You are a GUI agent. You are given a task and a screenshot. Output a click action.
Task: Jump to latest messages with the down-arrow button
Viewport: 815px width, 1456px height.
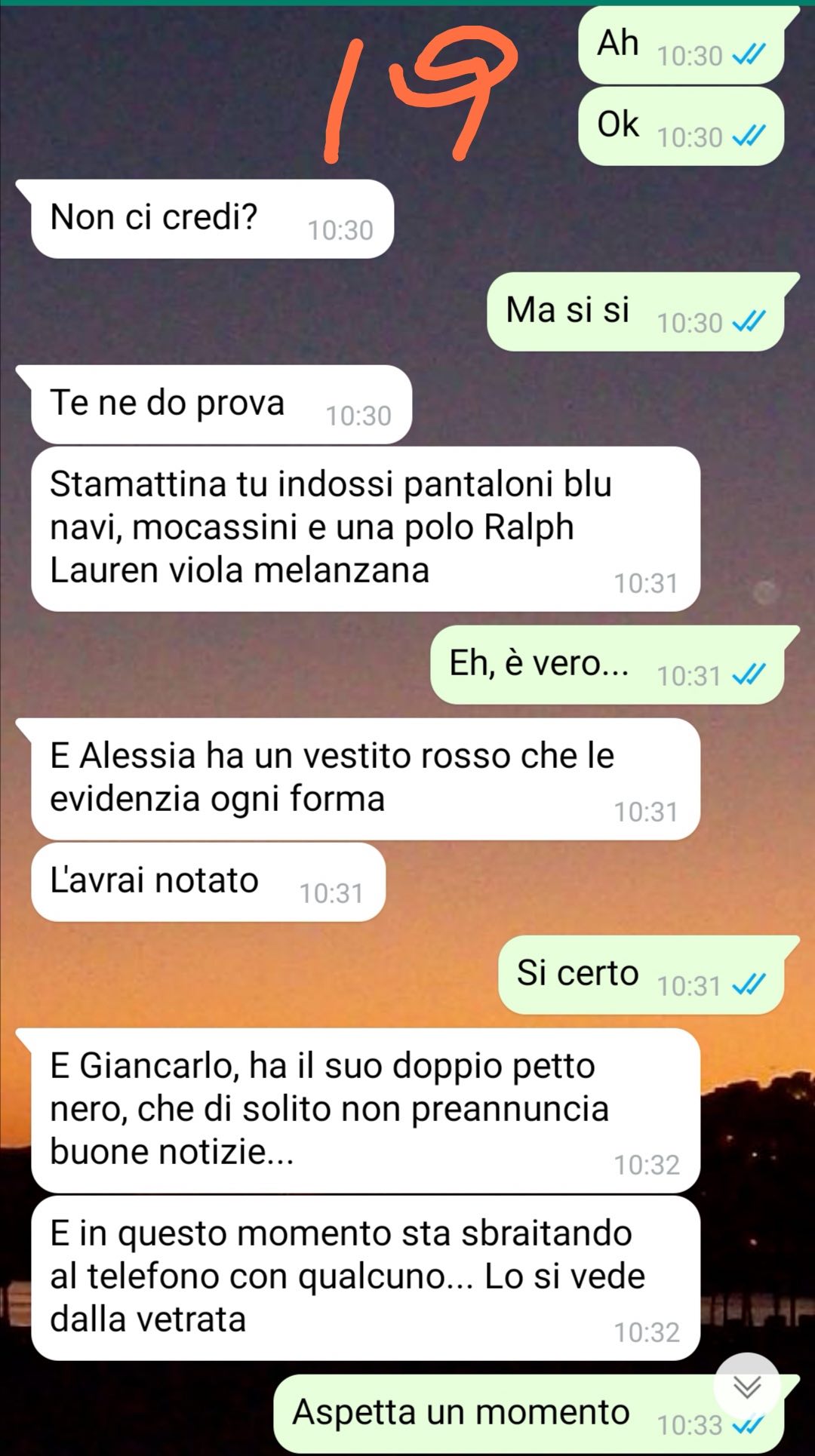coord(747,1387)
